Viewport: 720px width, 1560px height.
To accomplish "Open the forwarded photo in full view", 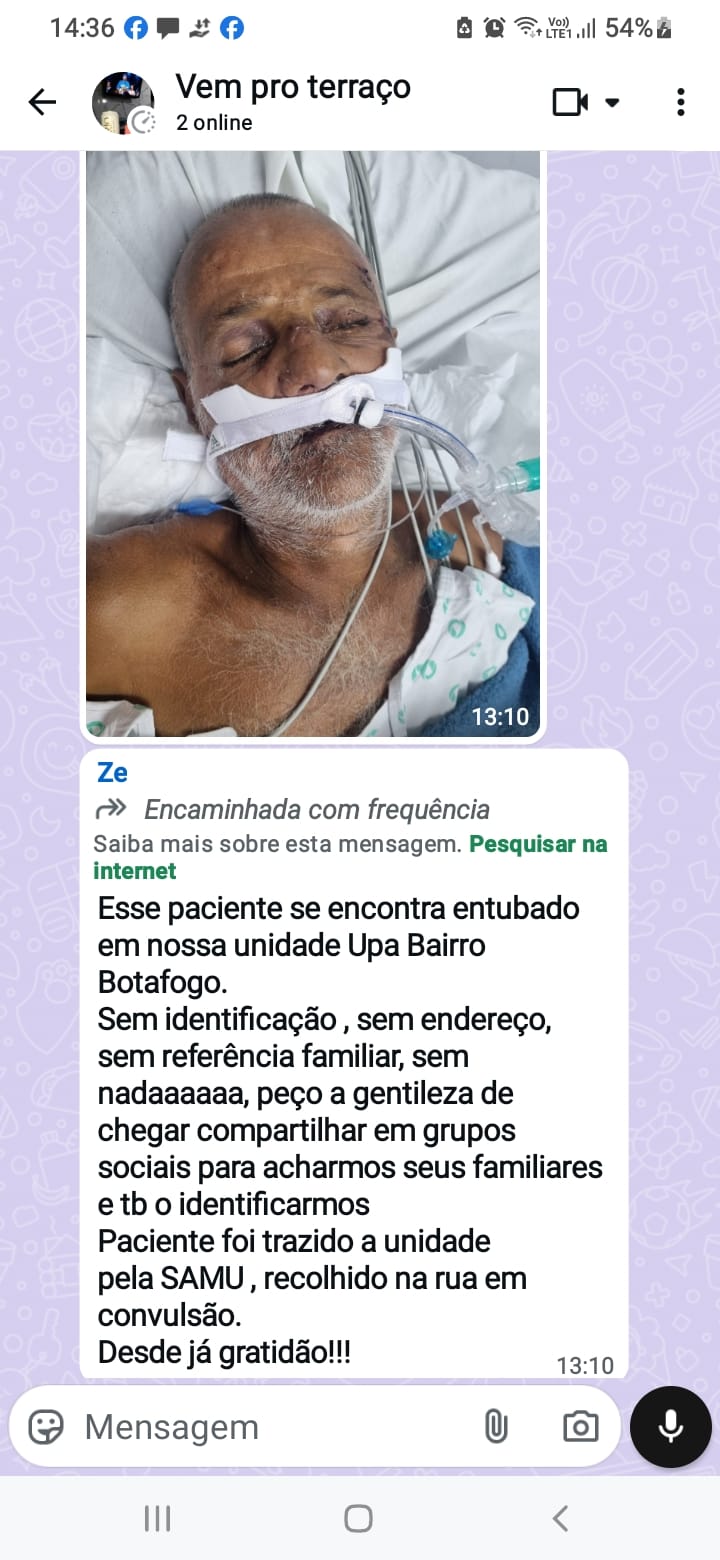I will [312, 440].
